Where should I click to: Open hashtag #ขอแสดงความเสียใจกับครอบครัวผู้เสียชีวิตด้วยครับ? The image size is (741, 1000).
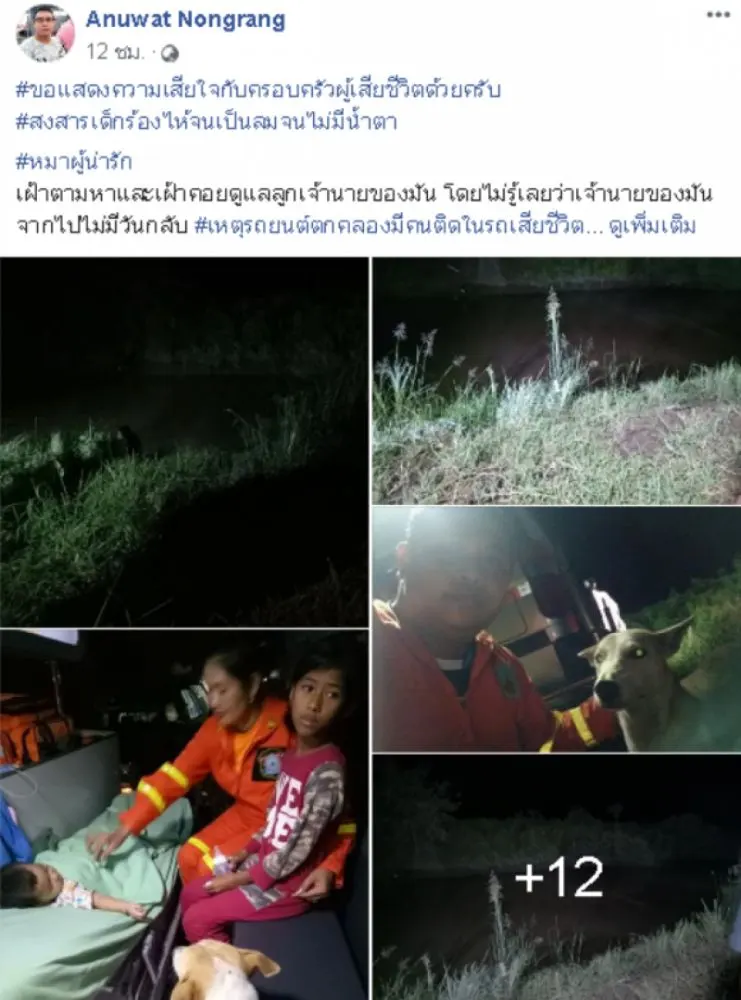(x=258, y=89)
